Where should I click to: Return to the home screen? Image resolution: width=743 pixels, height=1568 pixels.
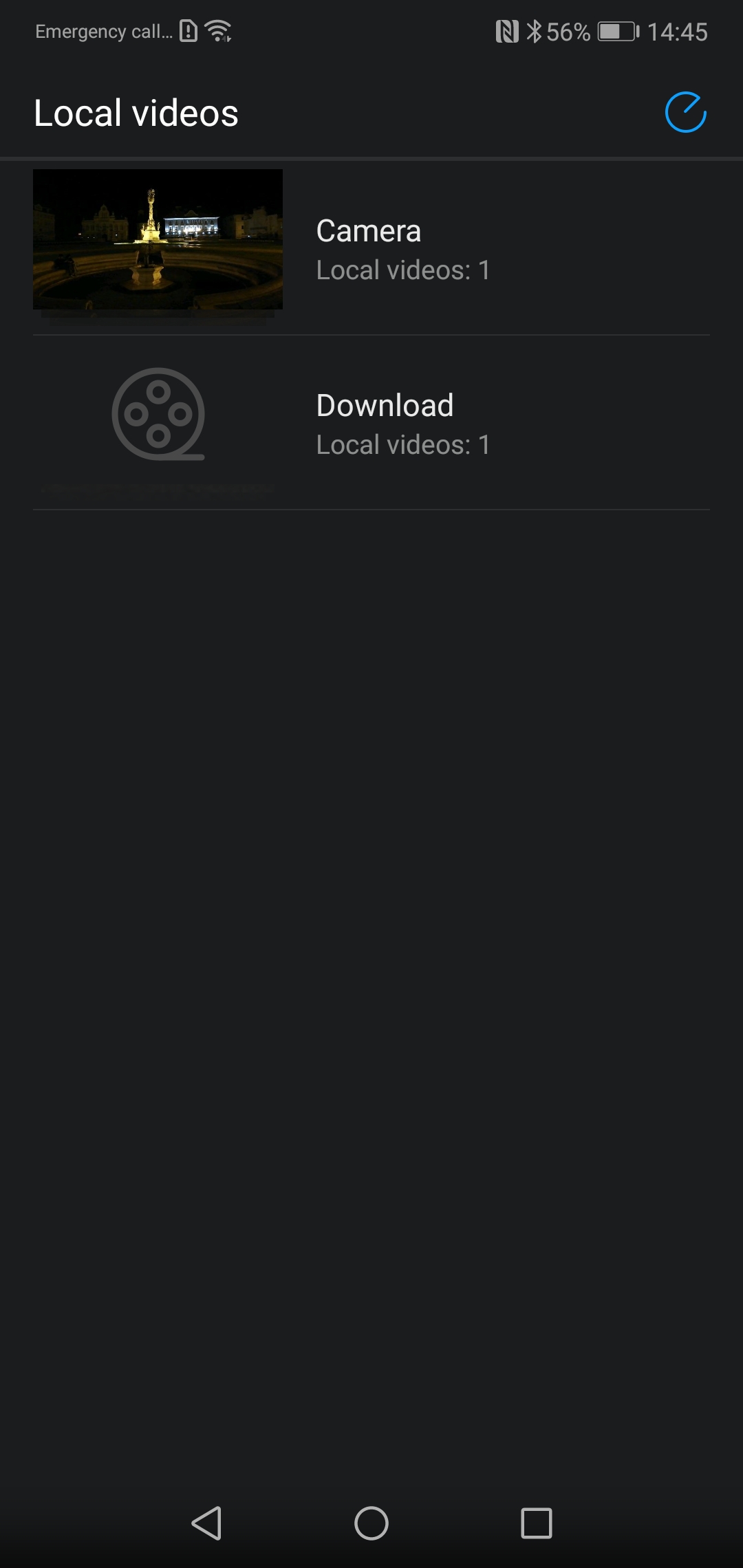pyautogui.click(x=371, y=1523)
